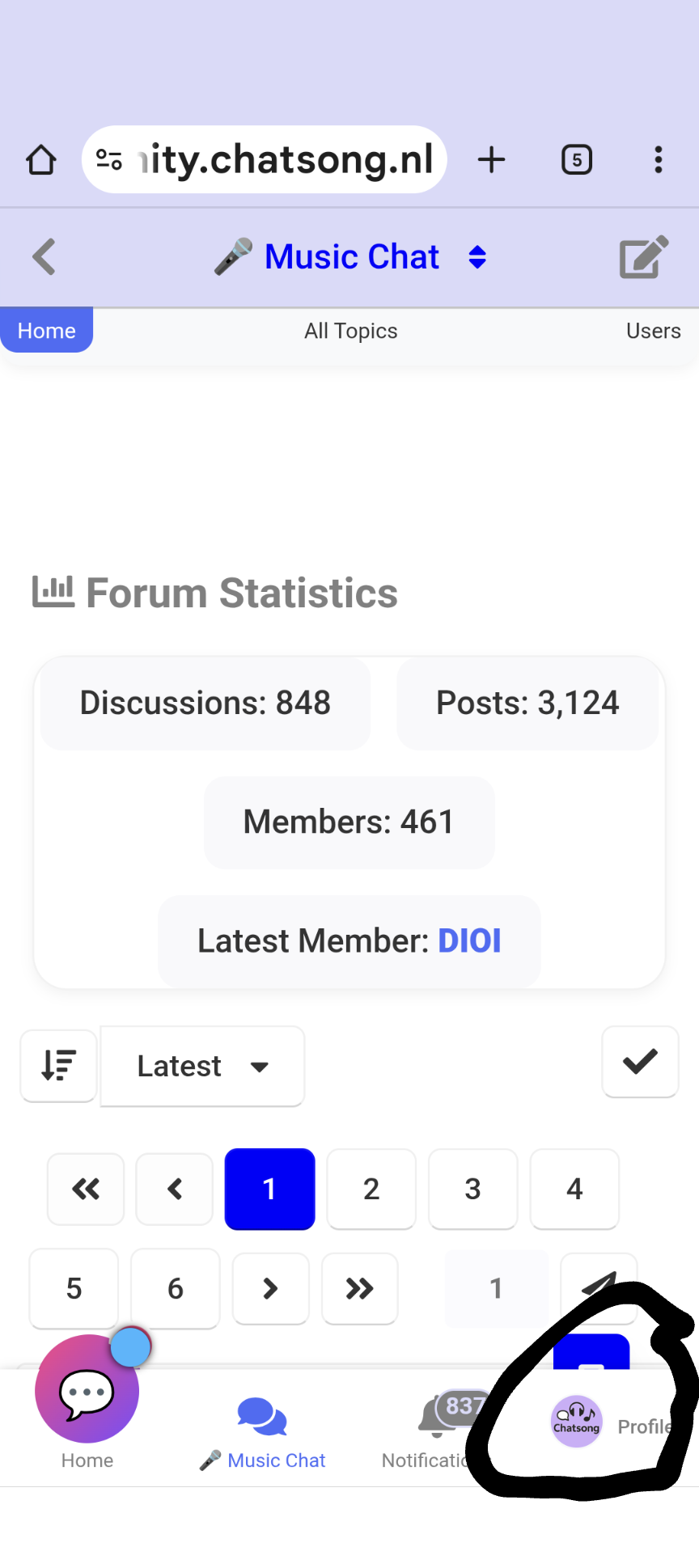Open the floating chat bubble
The height and width of the screenshot is (1568, 699).
tap(87, 1391)
